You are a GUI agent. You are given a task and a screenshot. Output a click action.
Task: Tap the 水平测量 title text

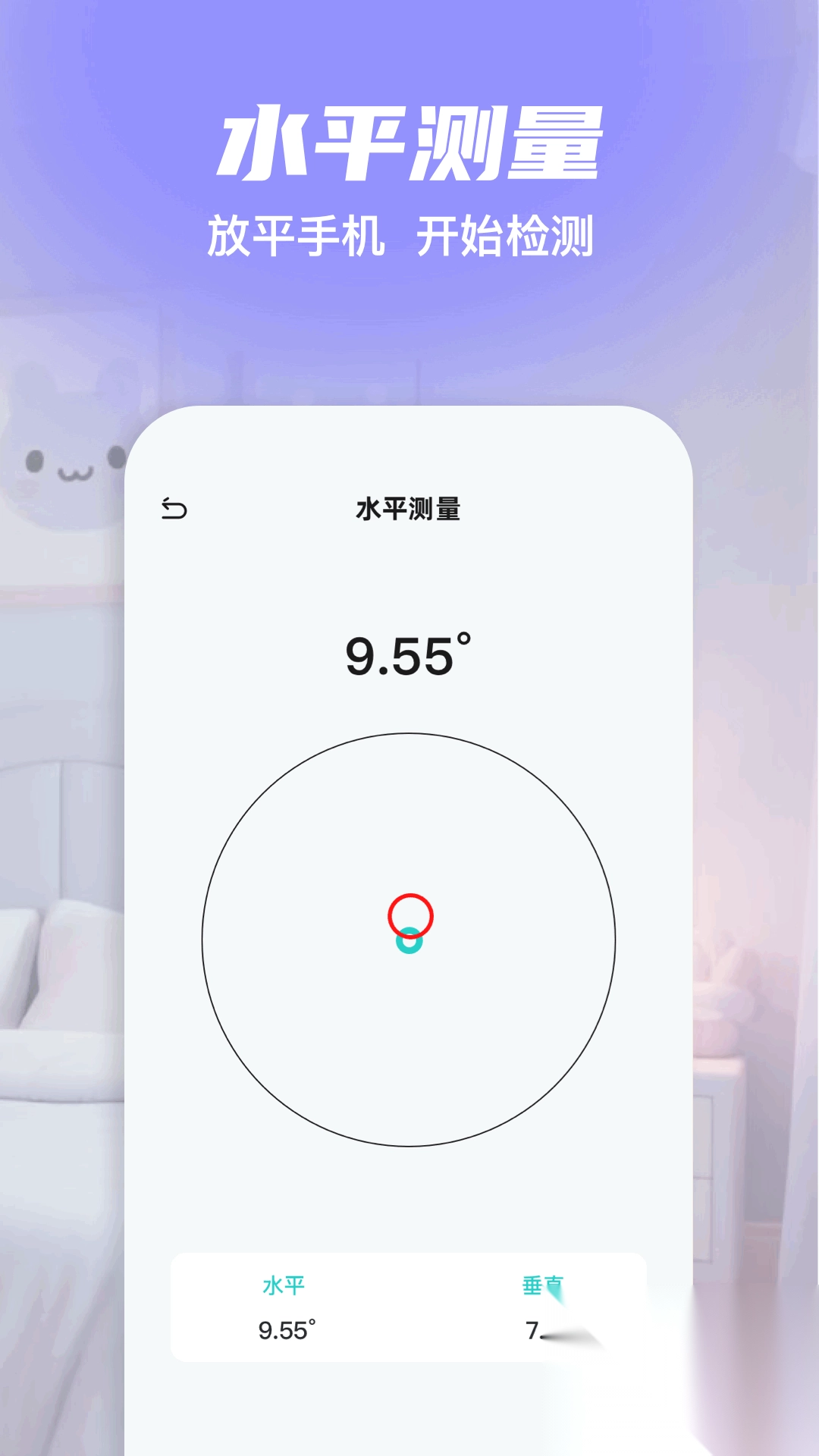tap(409, 509)
